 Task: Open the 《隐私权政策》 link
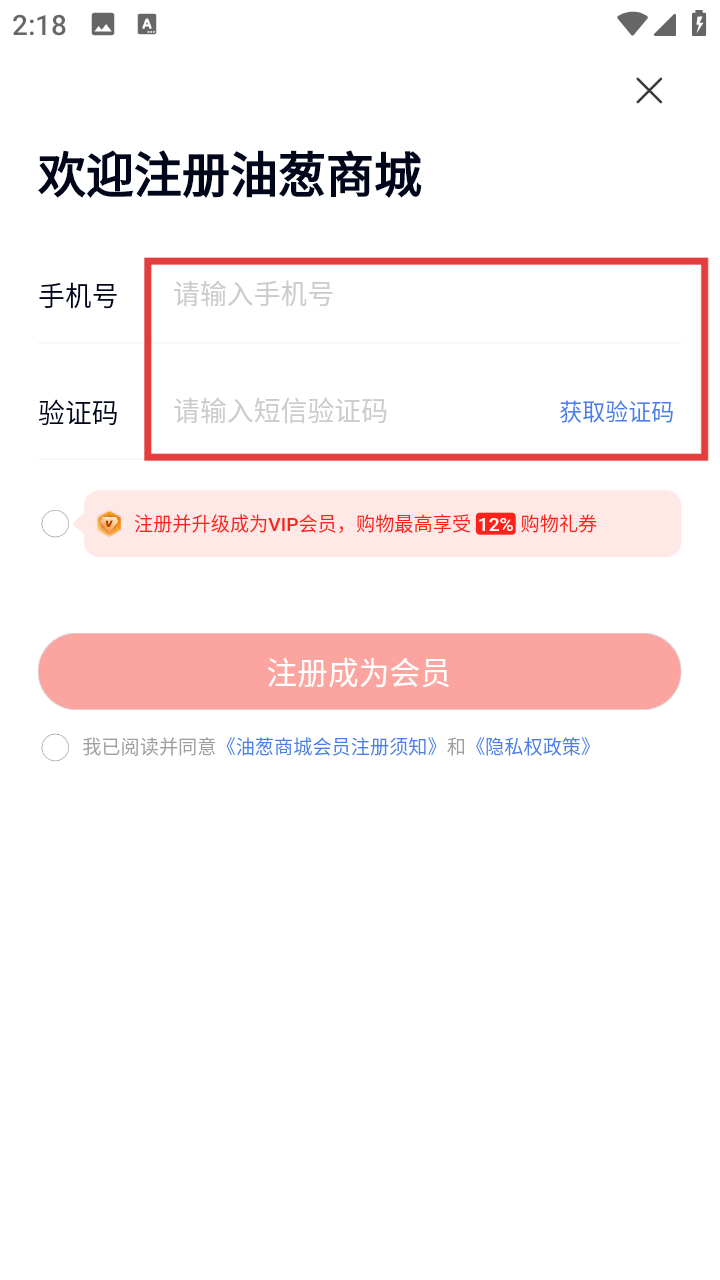tap(532, 747)
